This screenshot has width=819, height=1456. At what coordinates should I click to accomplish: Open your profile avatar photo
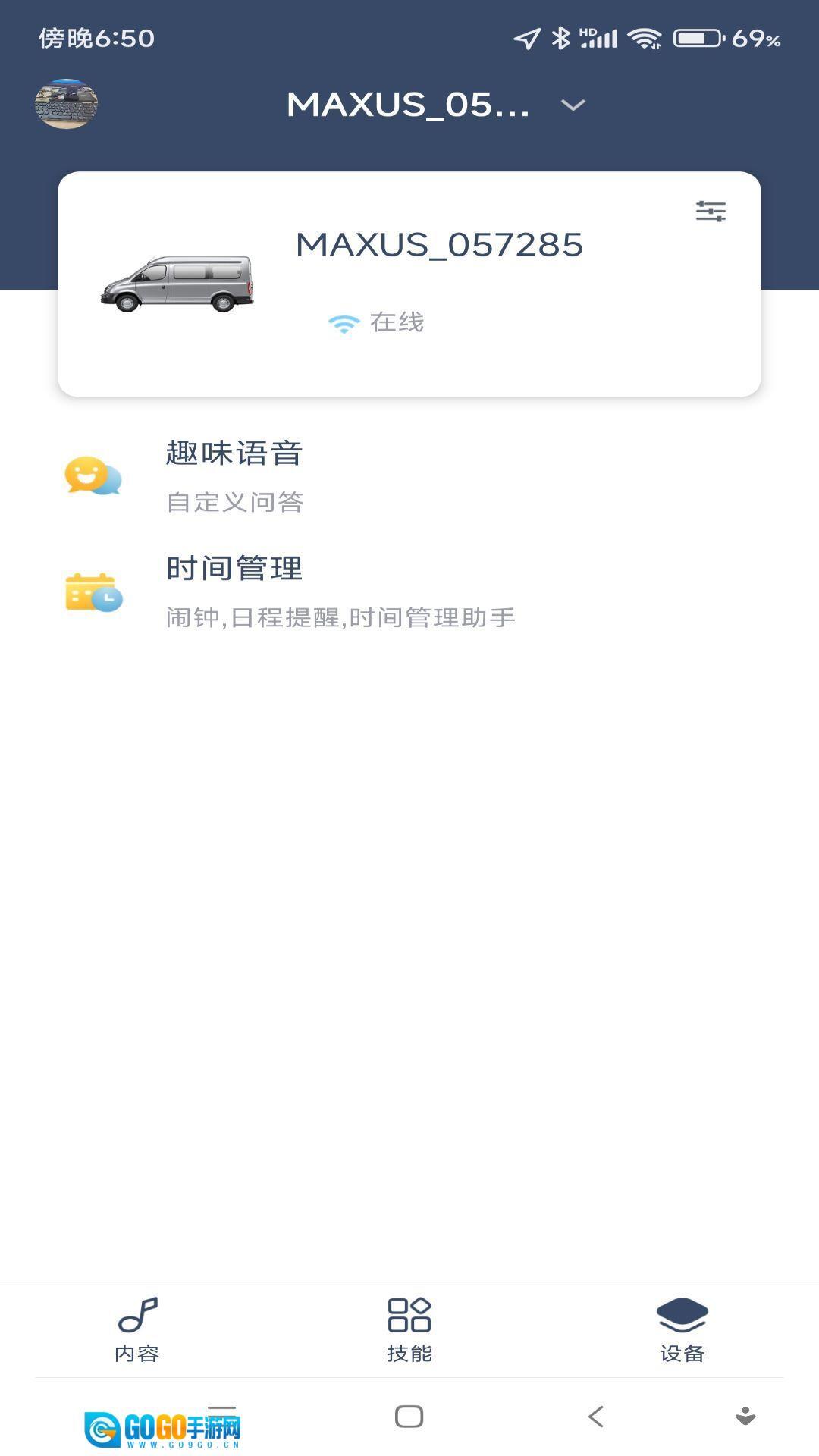point(64,105)
